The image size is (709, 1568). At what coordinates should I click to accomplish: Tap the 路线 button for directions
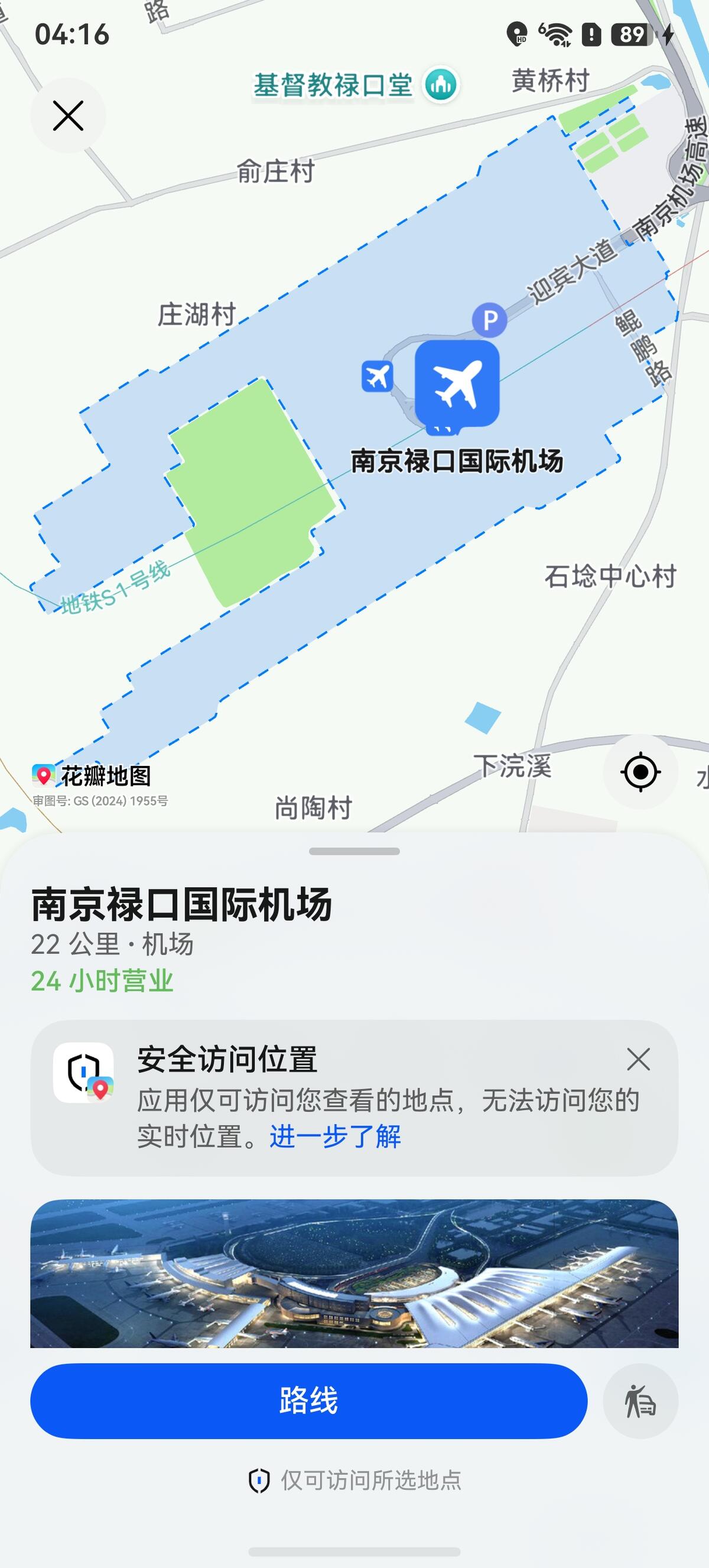click(x=308, y=1401)
